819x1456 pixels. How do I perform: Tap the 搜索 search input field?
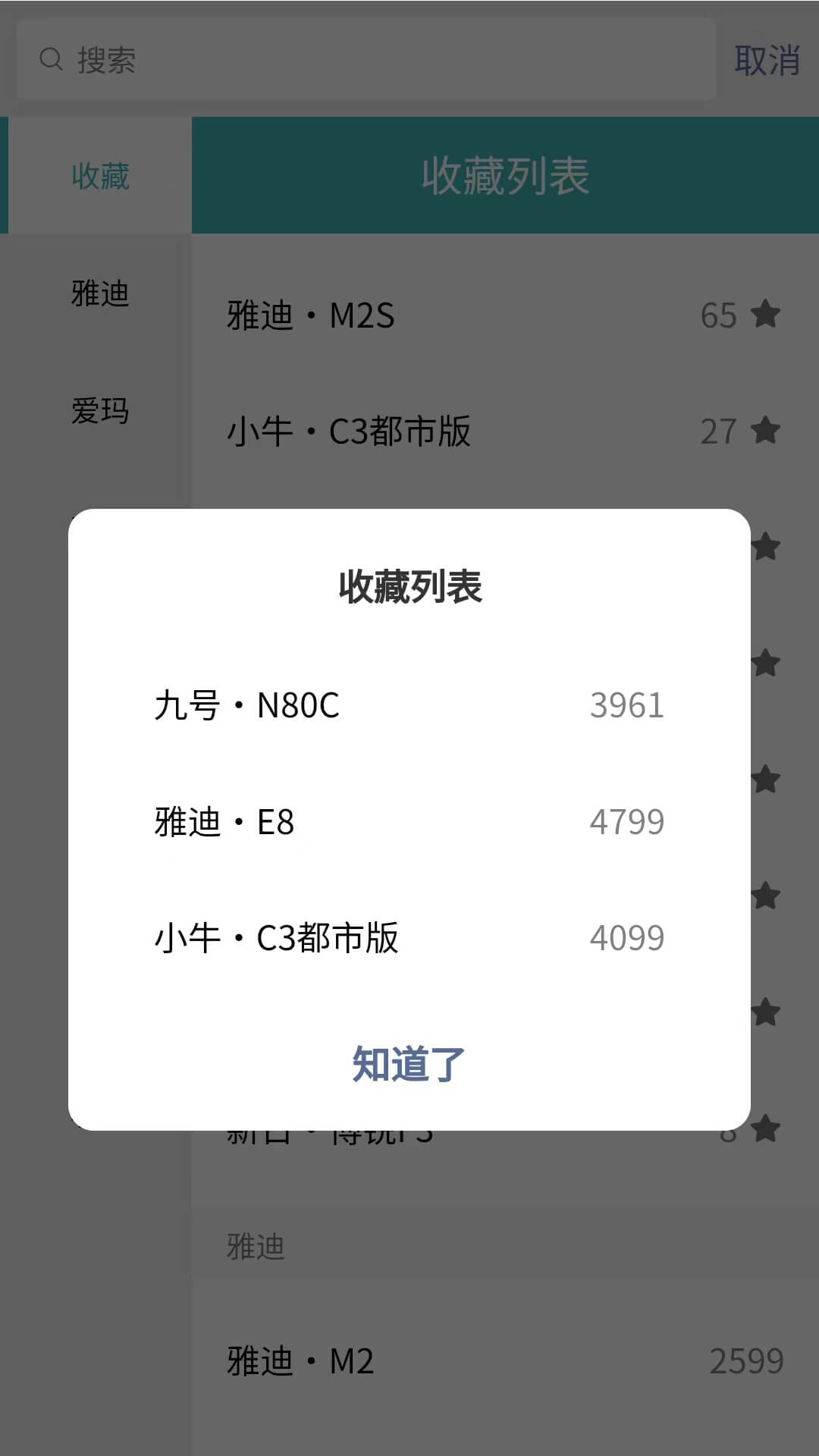pos(303,61)
